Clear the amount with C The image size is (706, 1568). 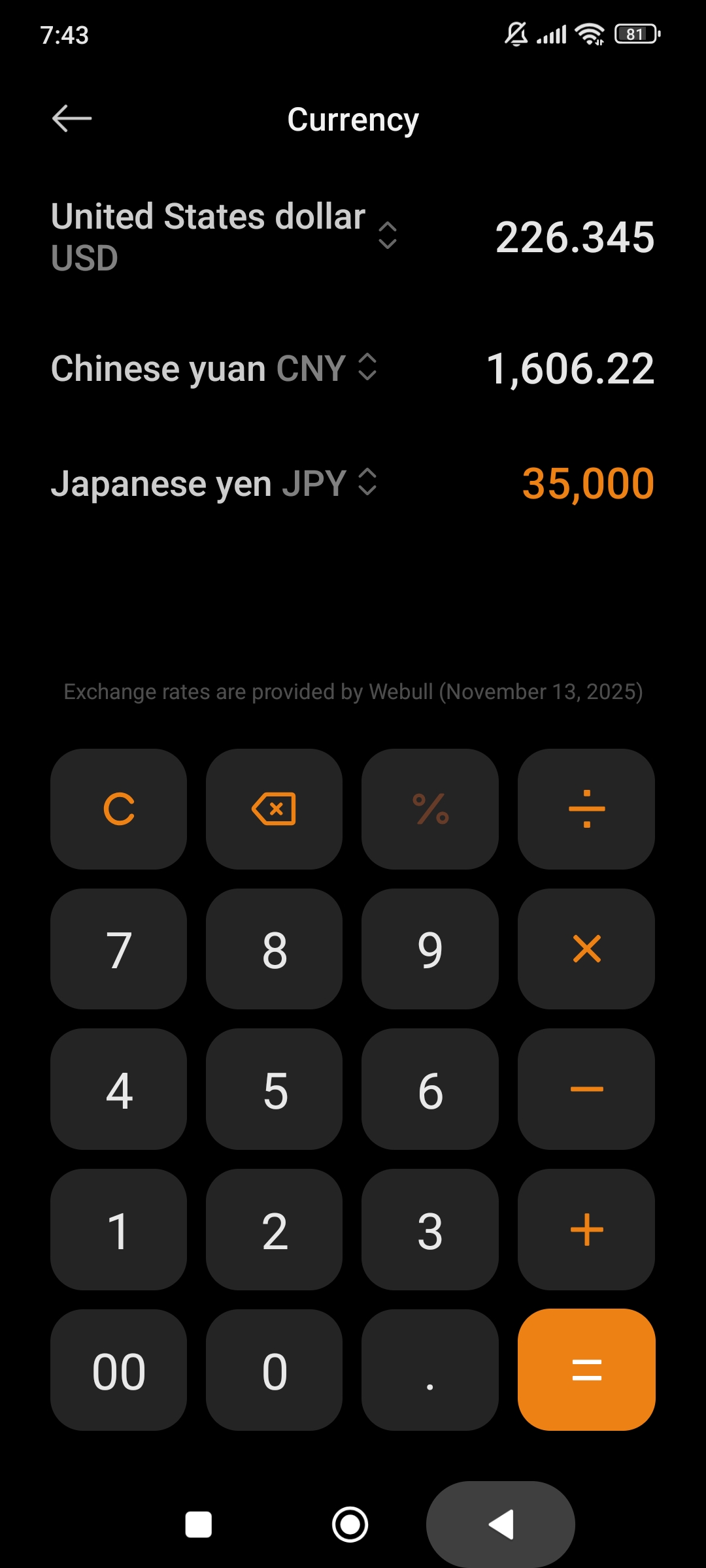point(118,809)
